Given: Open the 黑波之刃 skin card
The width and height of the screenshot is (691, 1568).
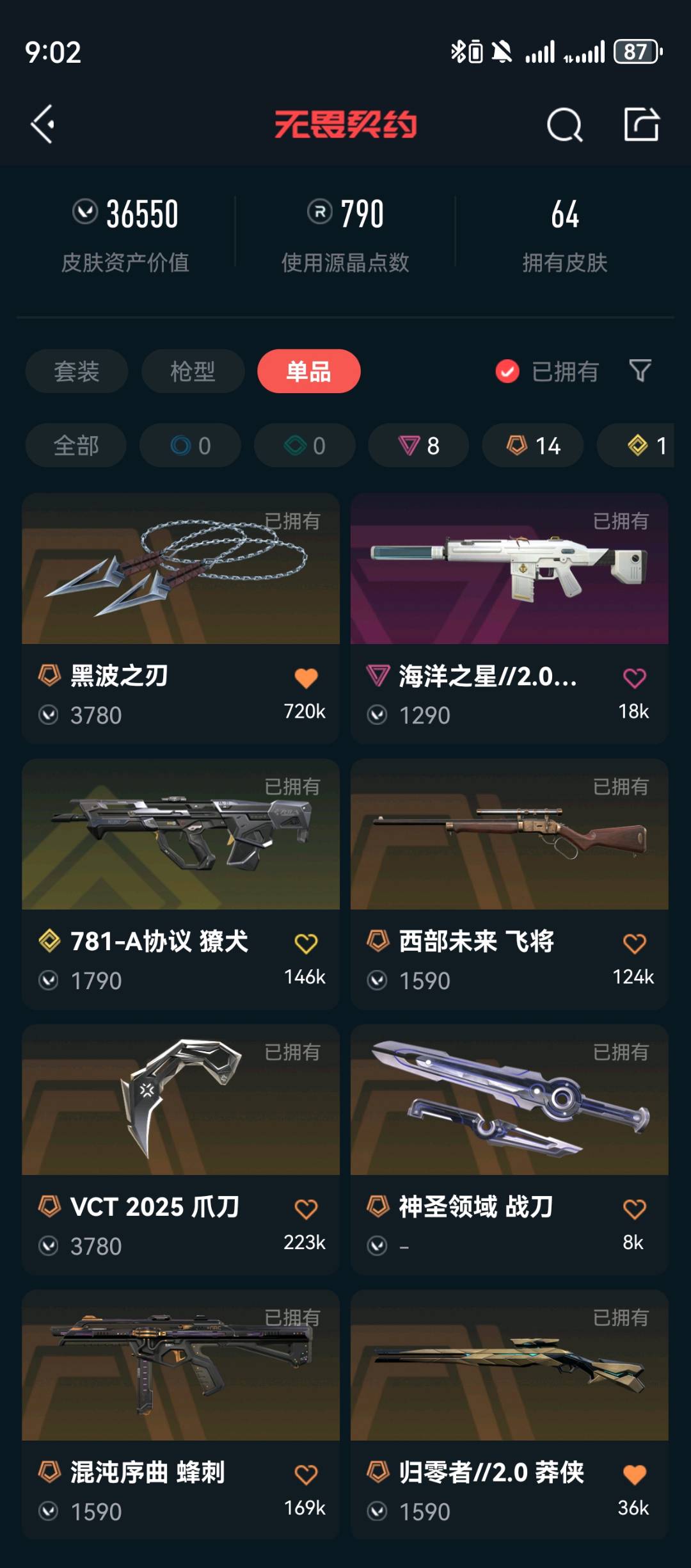Looking at the screenshot, I should [x=180, y=618].
